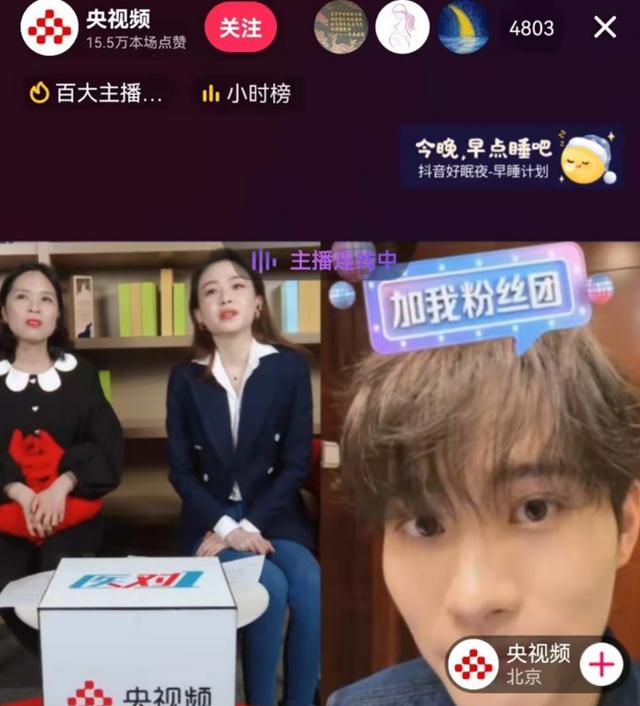The height and width of the screenshot is (706, 640).
Task: View audience list showing 4803 viewers
Action: [531, 28]
